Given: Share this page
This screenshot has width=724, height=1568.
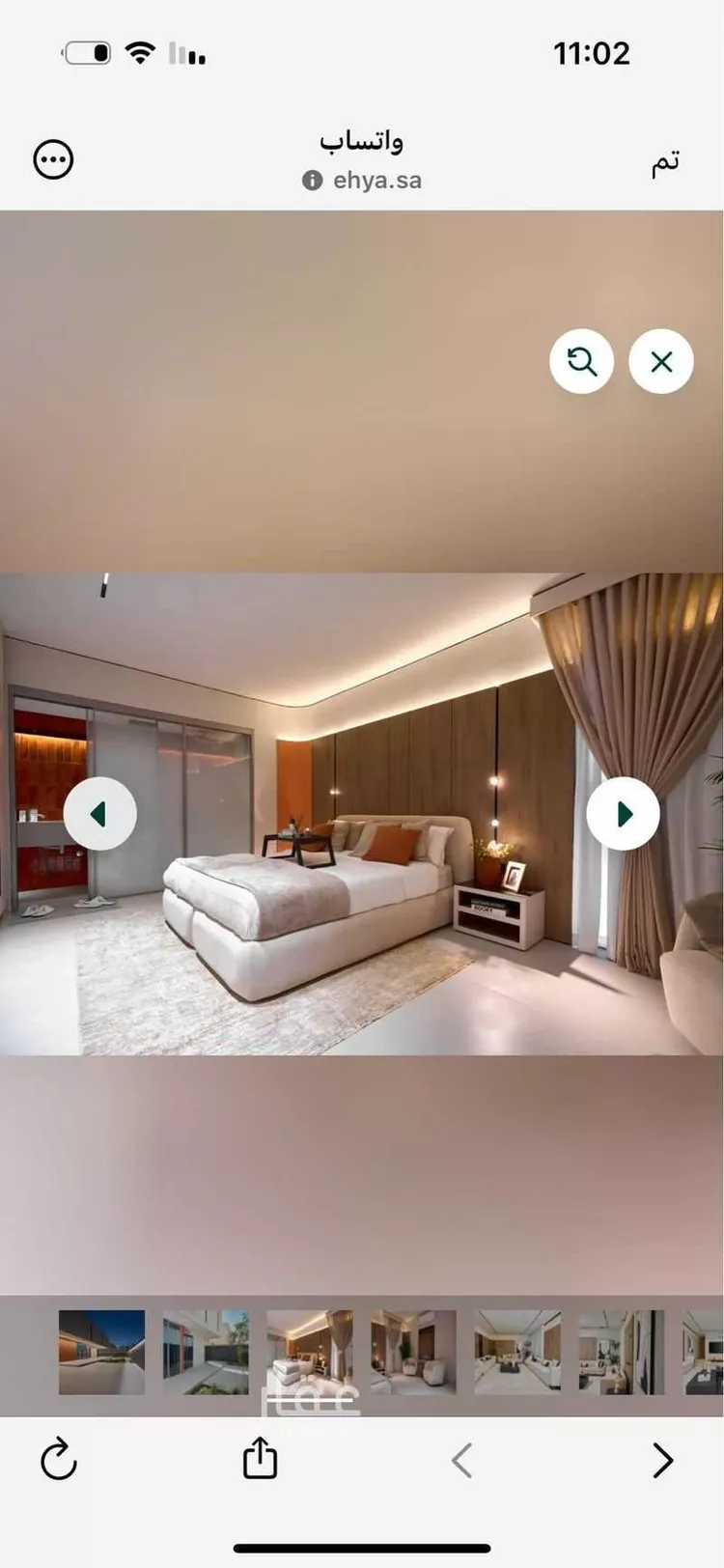Looking at the screenshot, I should tap(260, 1458).
